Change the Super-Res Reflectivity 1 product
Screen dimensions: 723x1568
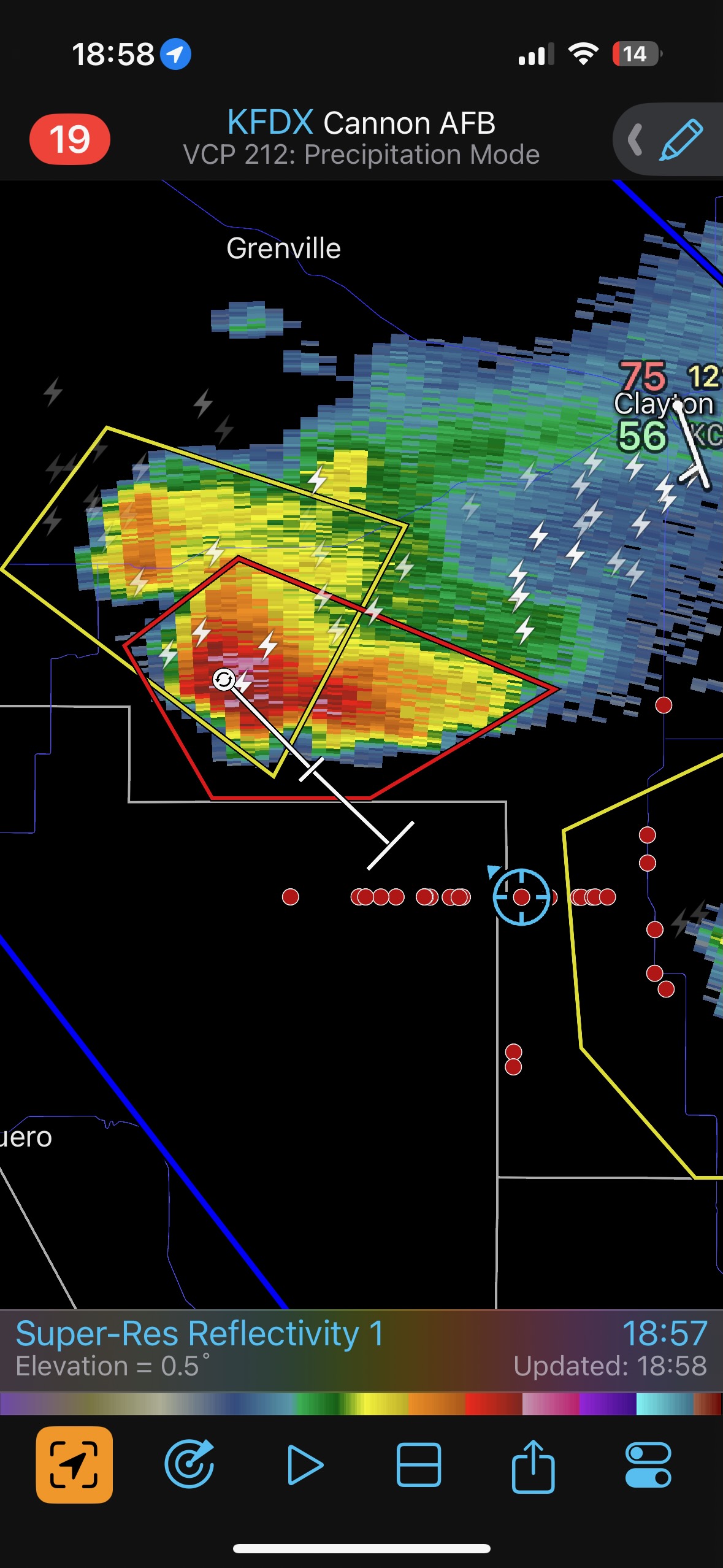[200, 1334]
